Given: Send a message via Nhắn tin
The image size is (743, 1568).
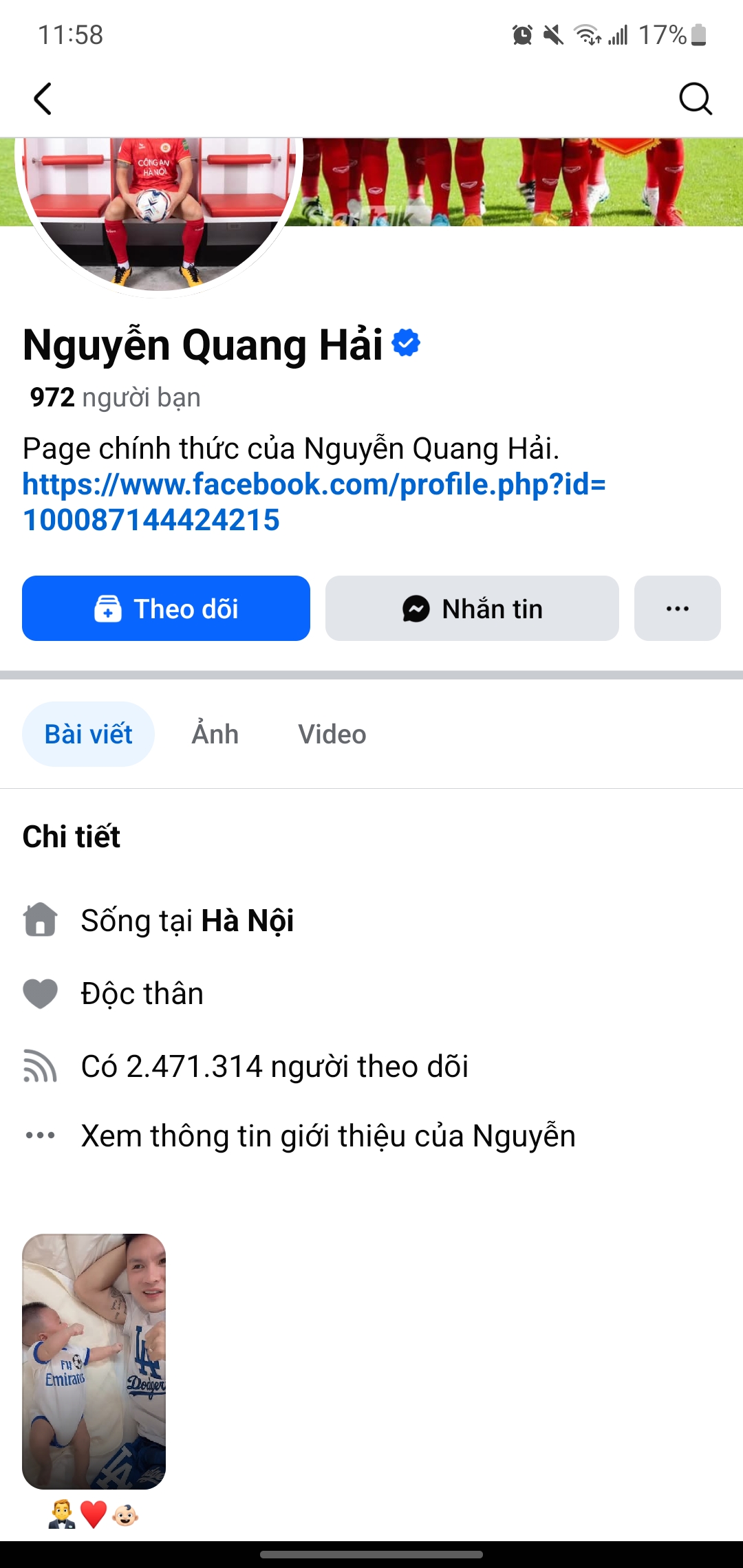Looking at the screenshot, I should [472, 609].
